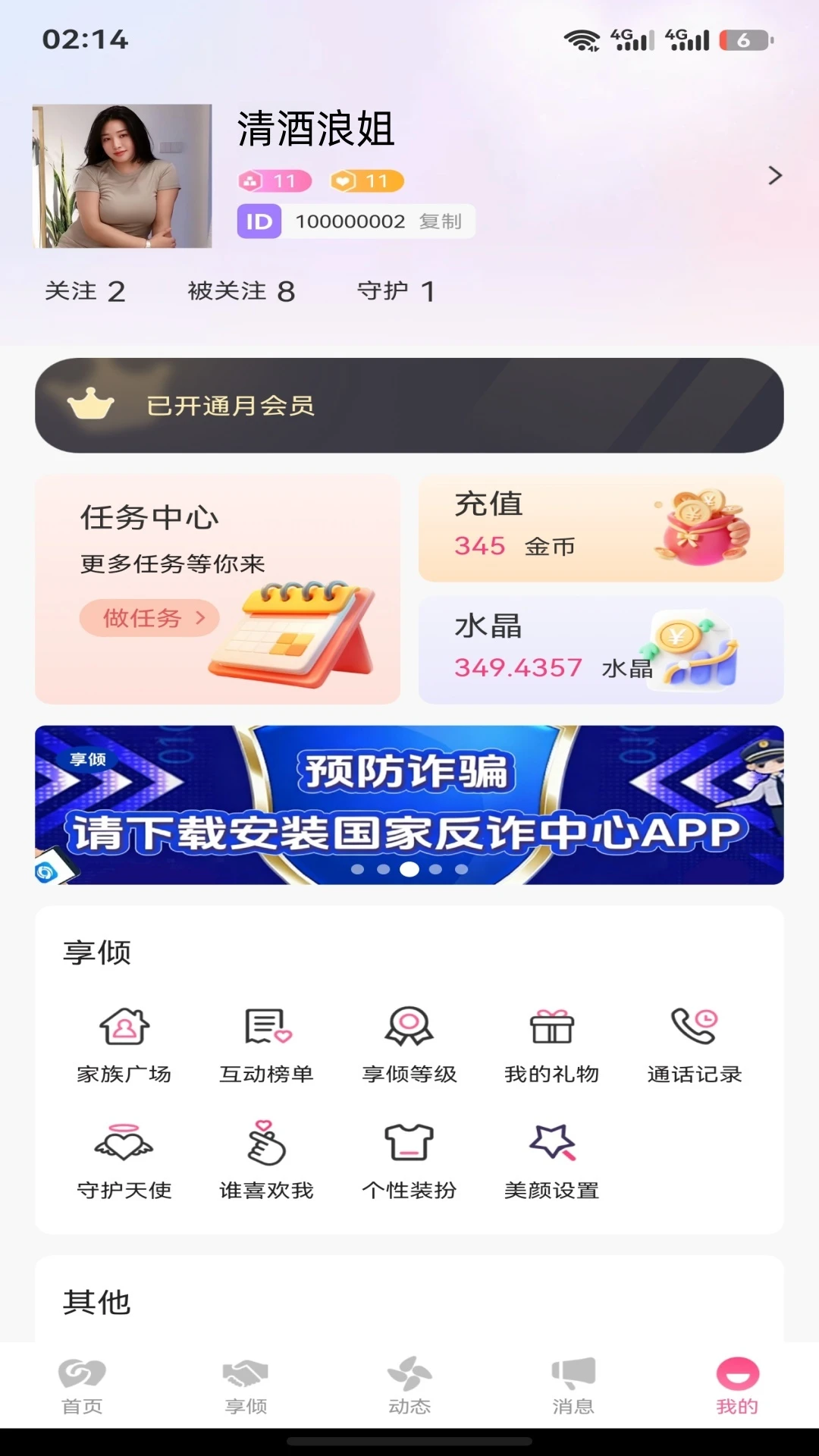Screen dimensions: 819x1456
Task: Tap the 做任务 button
Action: (149, 618)
